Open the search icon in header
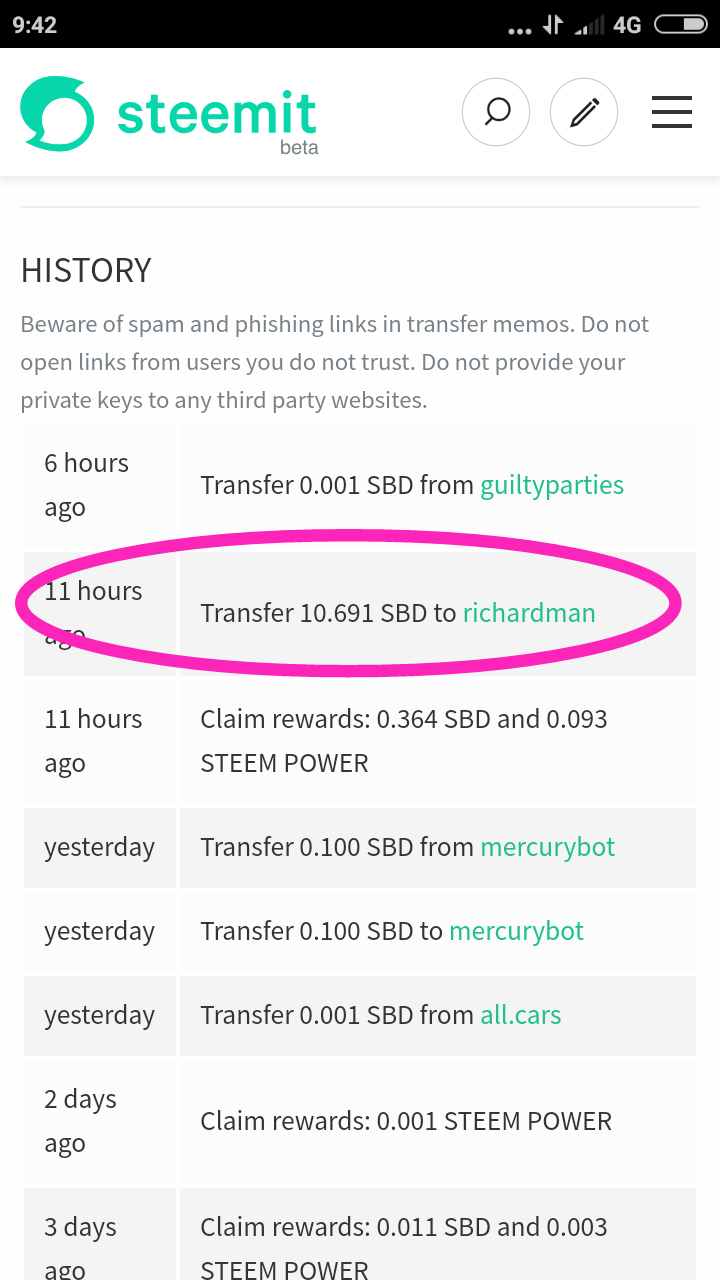The image size is (720, 1280). click(x=496, y=112)
